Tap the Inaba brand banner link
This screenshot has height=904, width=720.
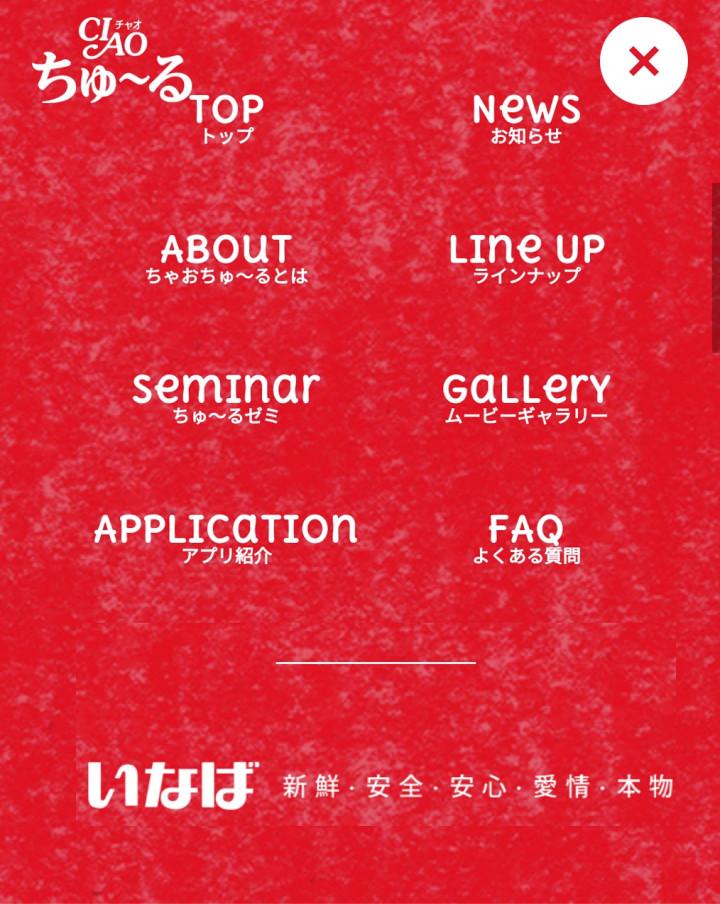click(377, 785)
